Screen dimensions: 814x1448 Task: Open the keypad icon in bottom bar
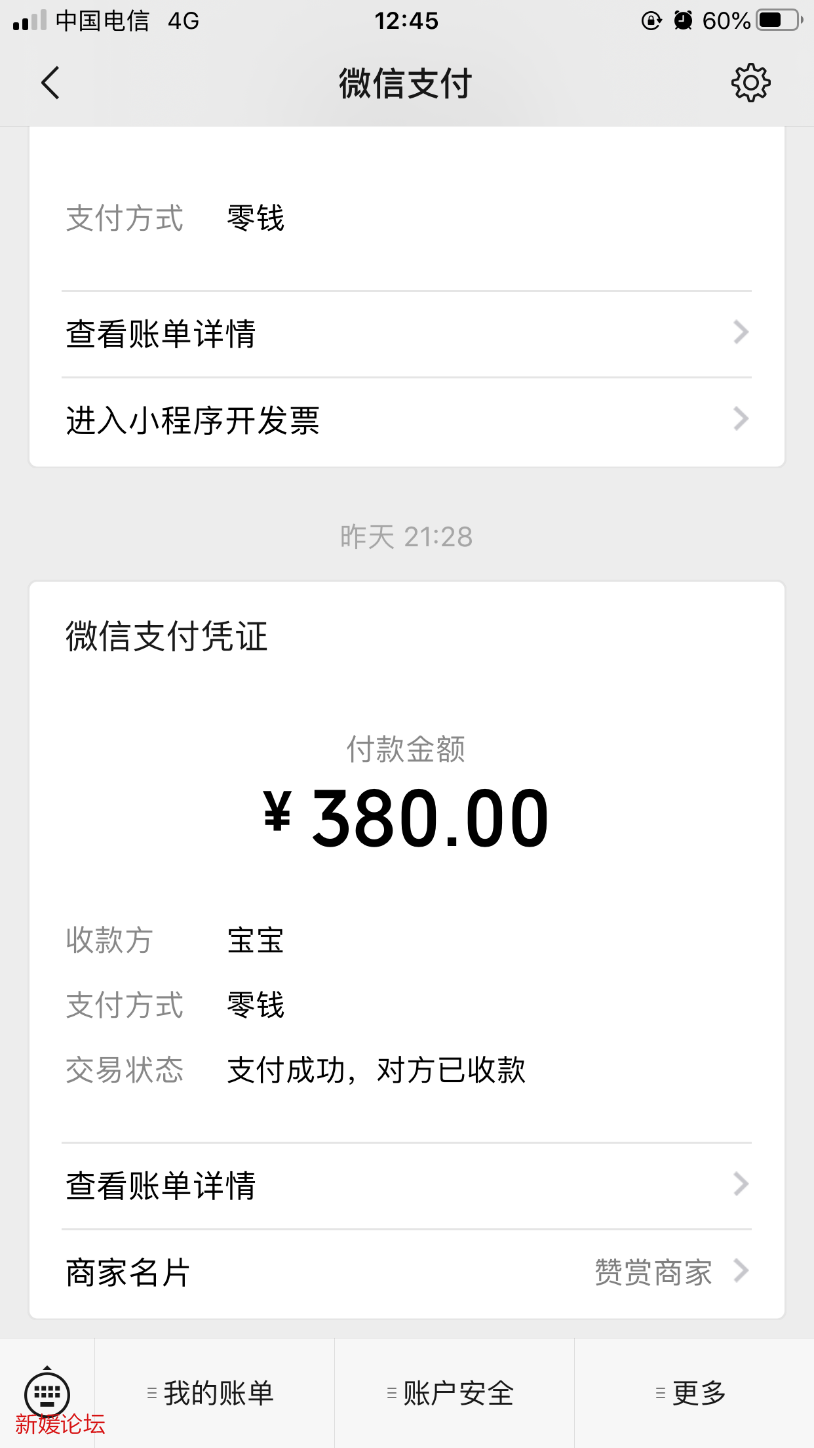(47, 1393)
